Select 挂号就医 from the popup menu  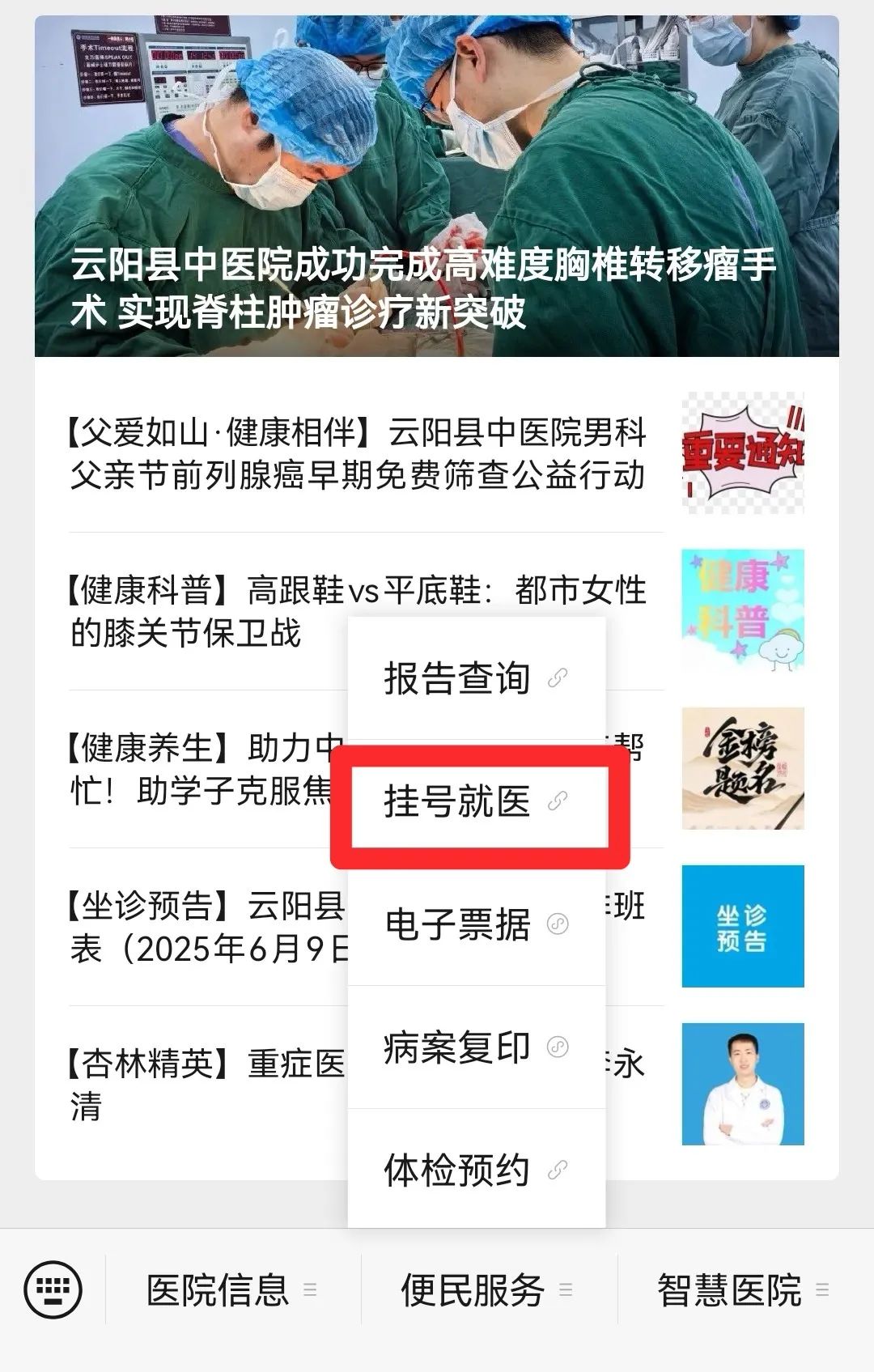[x=476, y=801]
